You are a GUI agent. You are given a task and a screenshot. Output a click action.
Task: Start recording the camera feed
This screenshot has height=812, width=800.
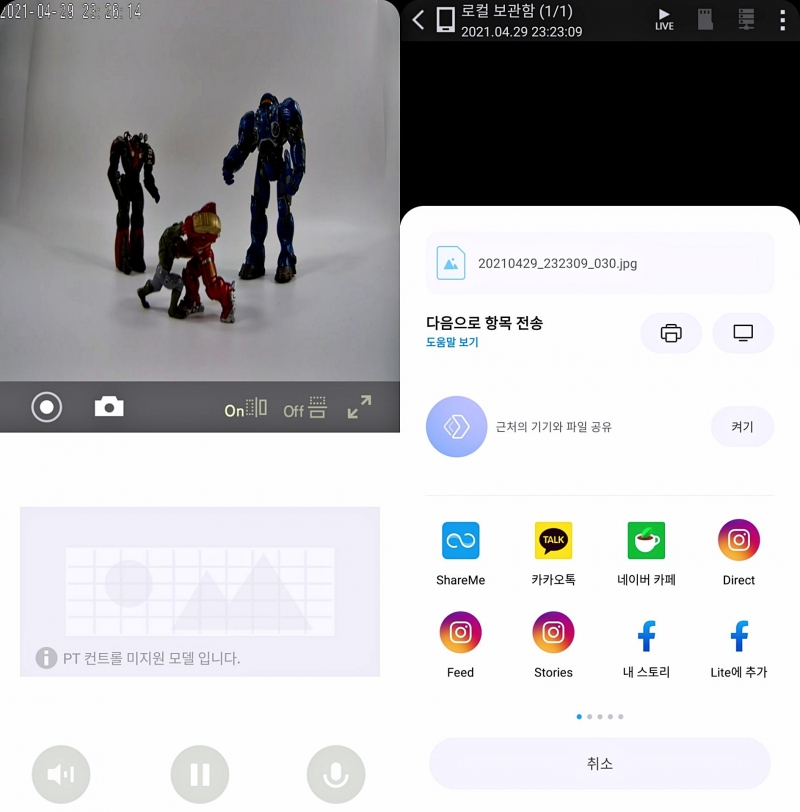(x=46, y=407)
